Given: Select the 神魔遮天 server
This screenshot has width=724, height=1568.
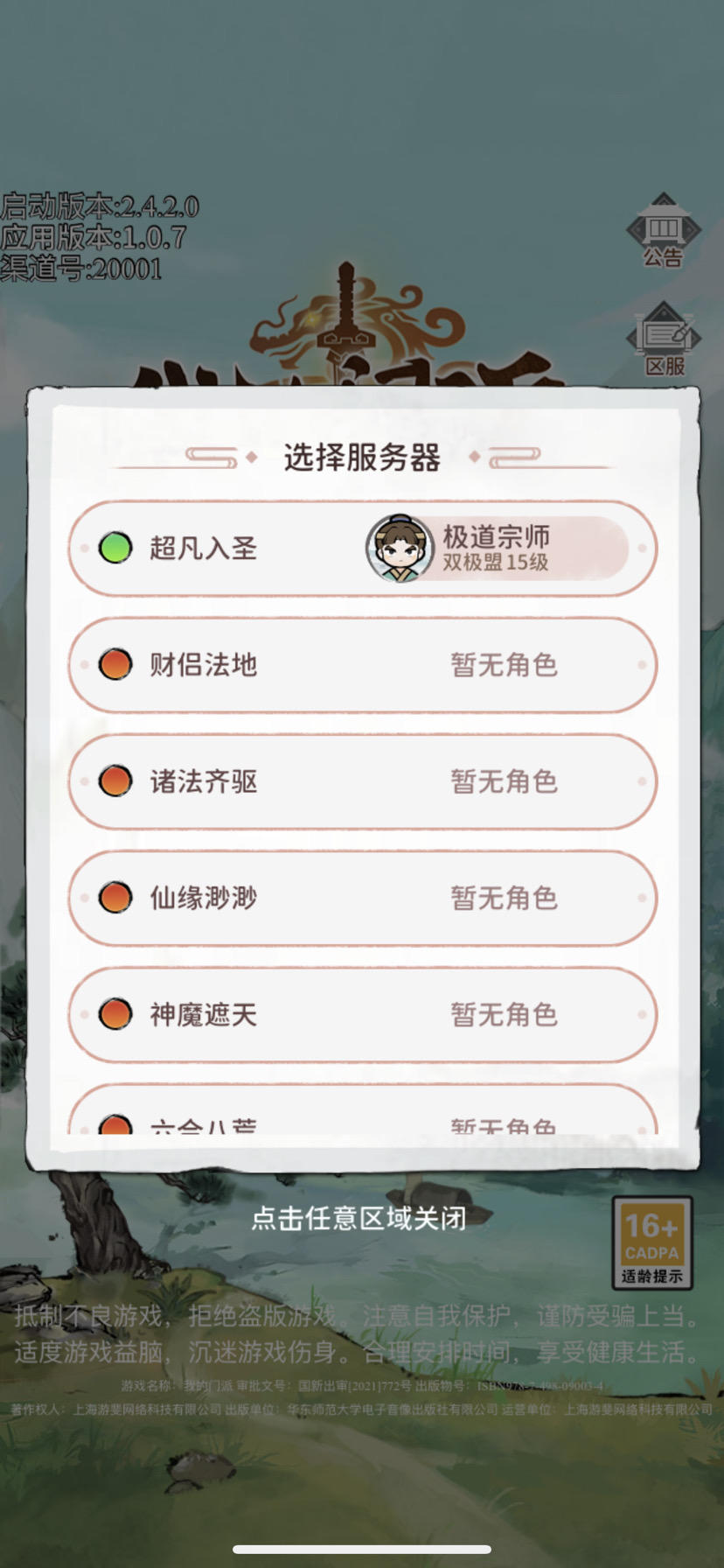Looking at the screenshot, I should 360,1015.
